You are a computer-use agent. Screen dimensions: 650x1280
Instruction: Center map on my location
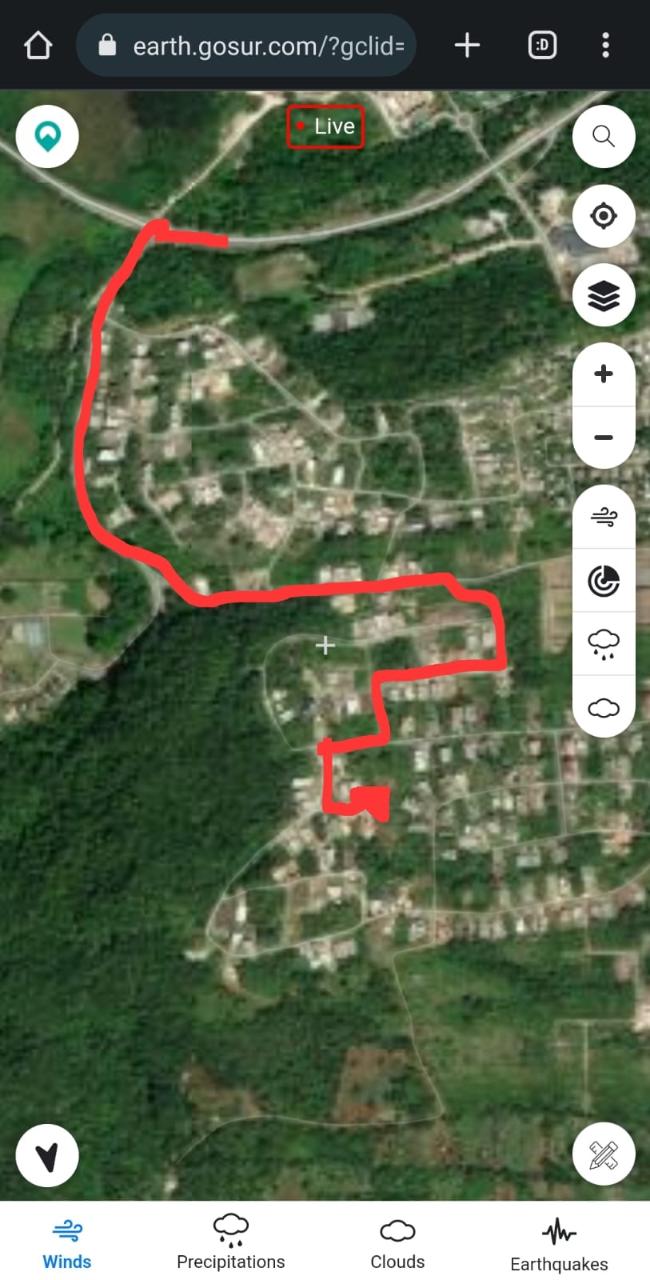tap(603, 216)
